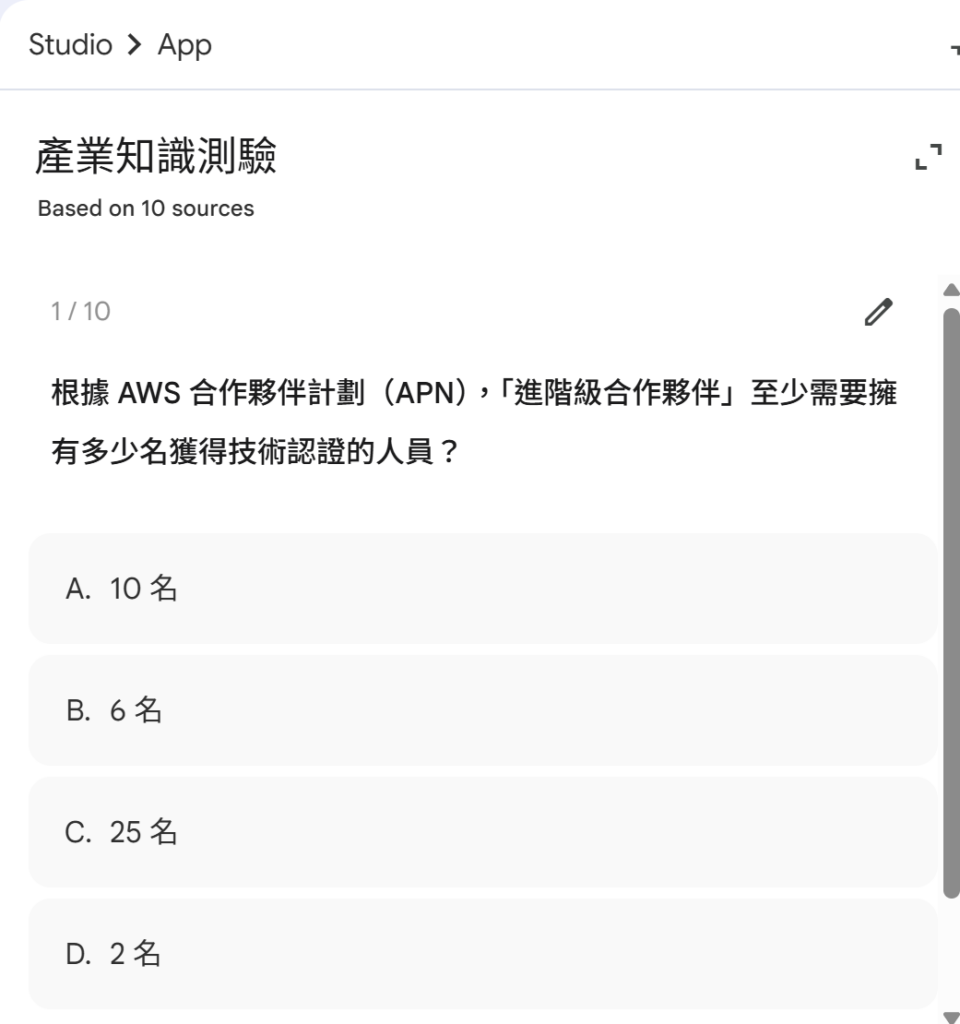This screenshot has height=1024, width=960.
Task: Switch to the App breadcrumb tab
Action: (185, 44)
